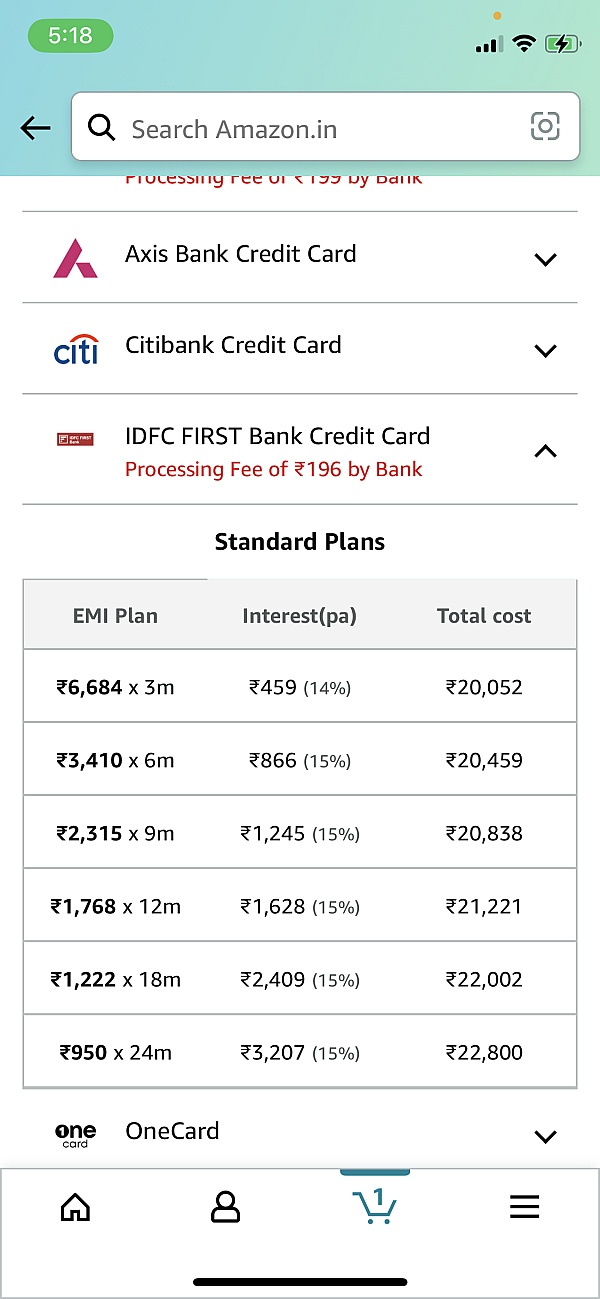Open the hamburger menu tab
This screenshot has height=1299, width=600.
[x=525, y=1207]
